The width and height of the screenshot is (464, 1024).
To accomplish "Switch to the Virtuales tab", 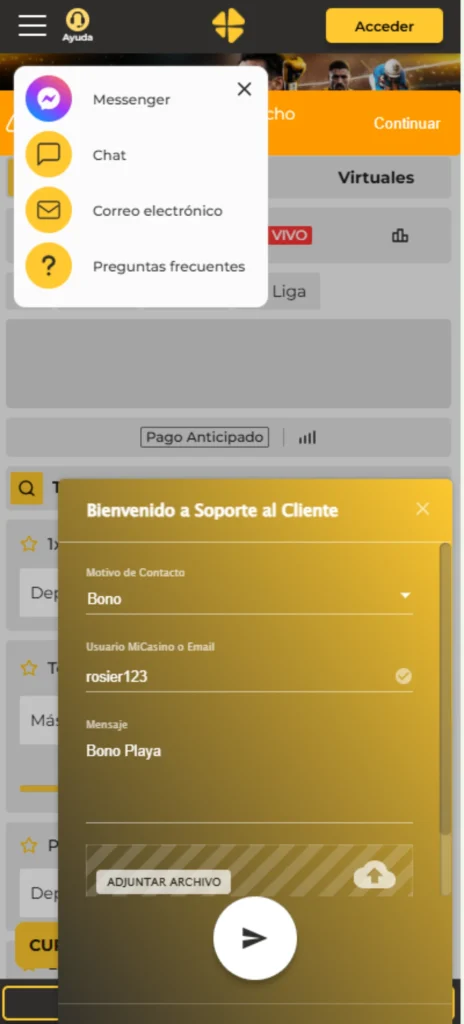I will 376,177.
